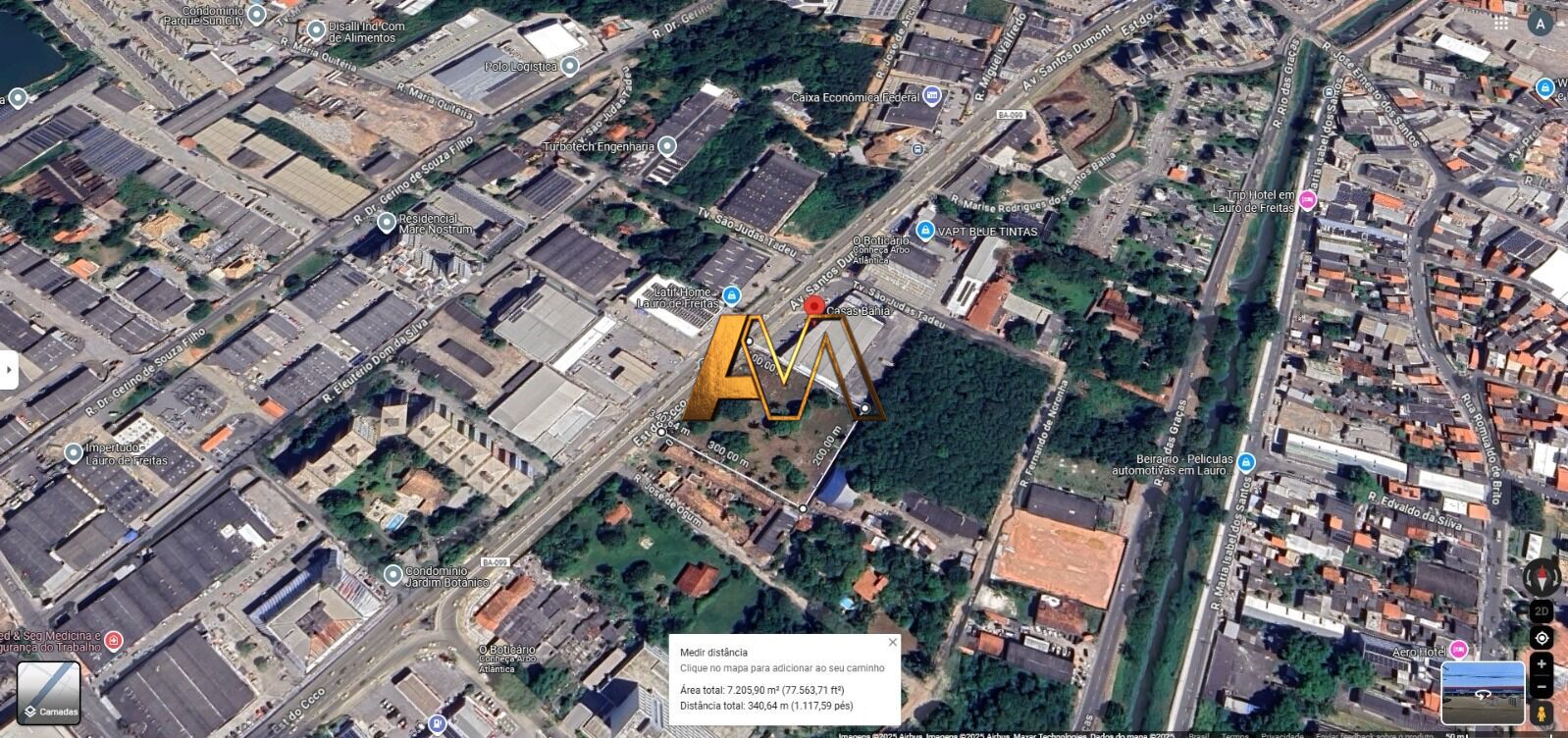Center map on my location

coord(1542,638)
